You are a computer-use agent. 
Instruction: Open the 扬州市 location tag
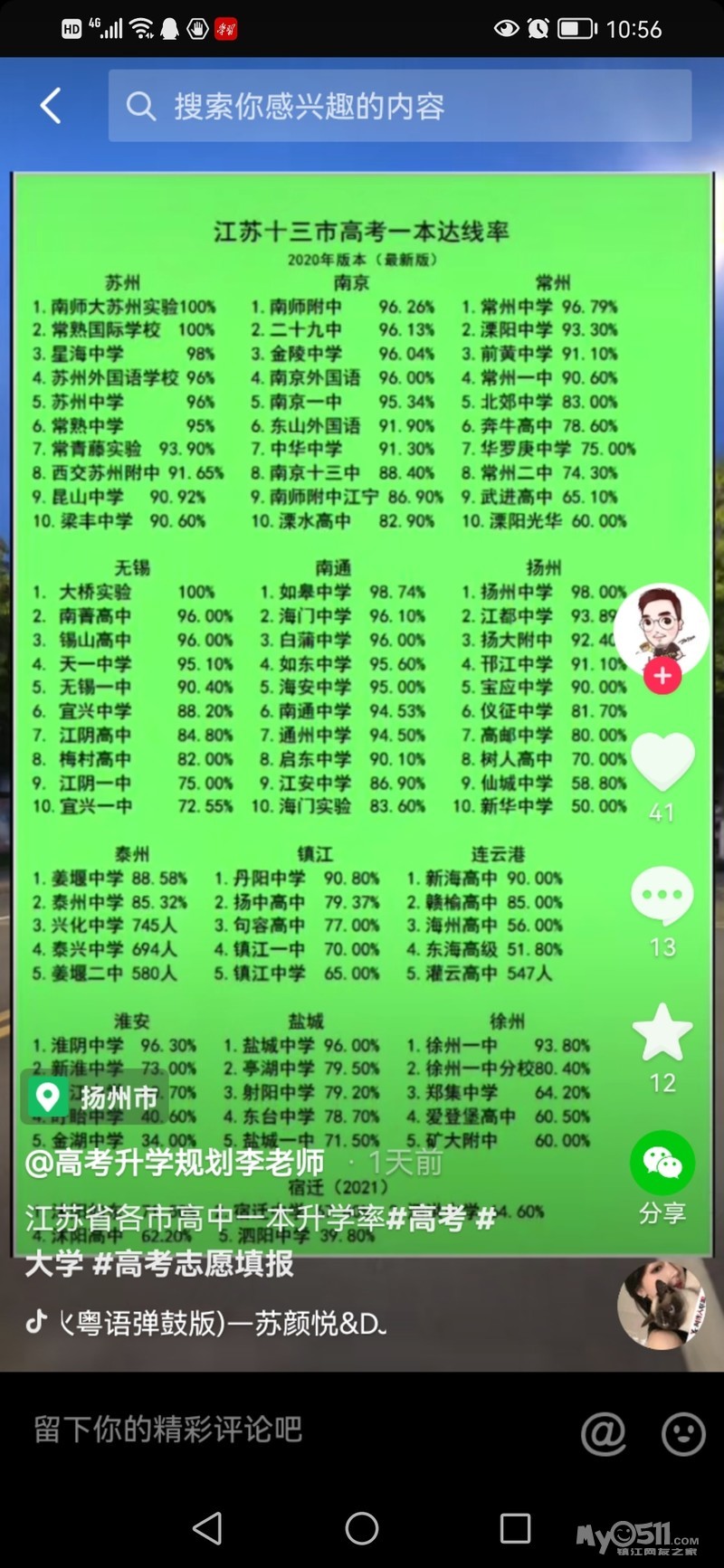tap(95, 1098)
